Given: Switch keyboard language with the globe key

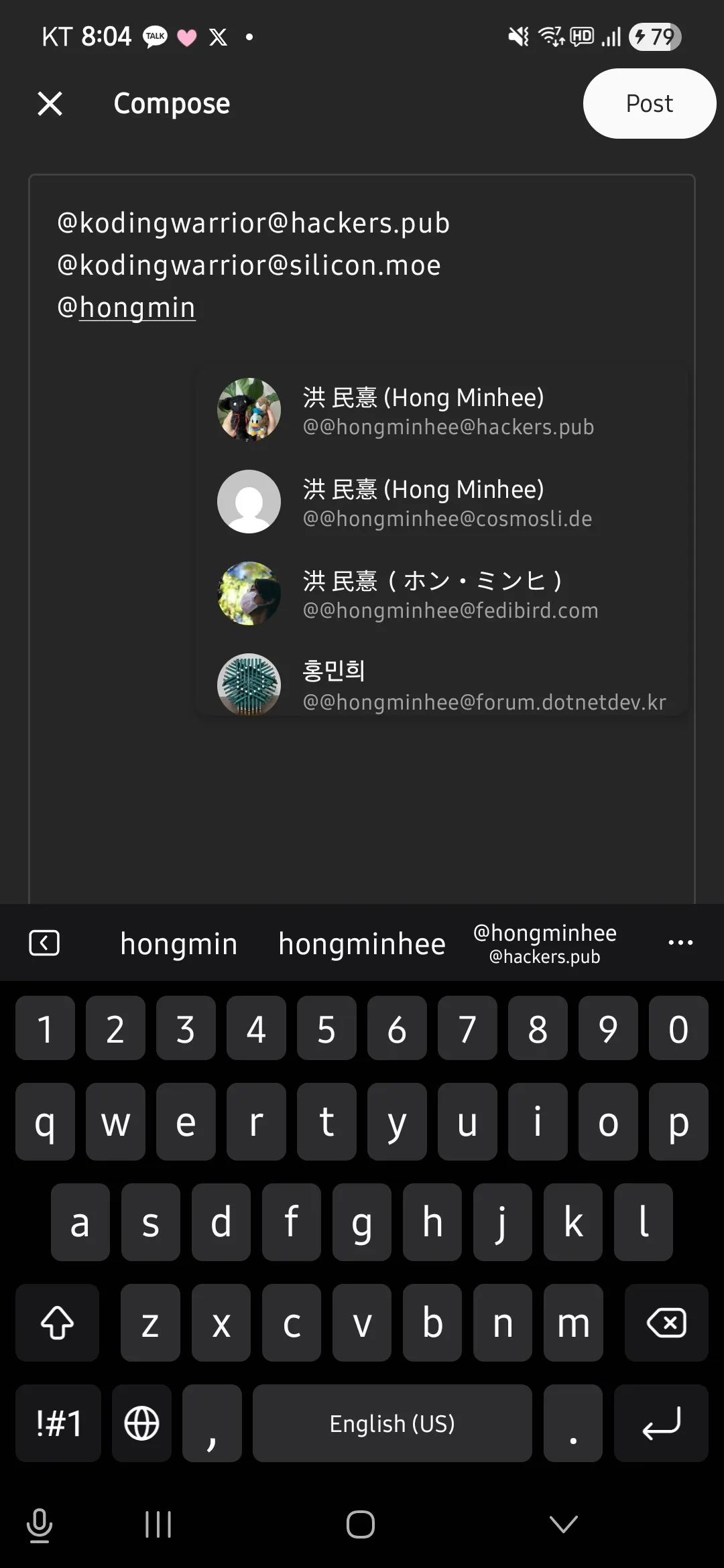Looking at the screenshot, I should pyautogui.click(x=141, y=1423).
